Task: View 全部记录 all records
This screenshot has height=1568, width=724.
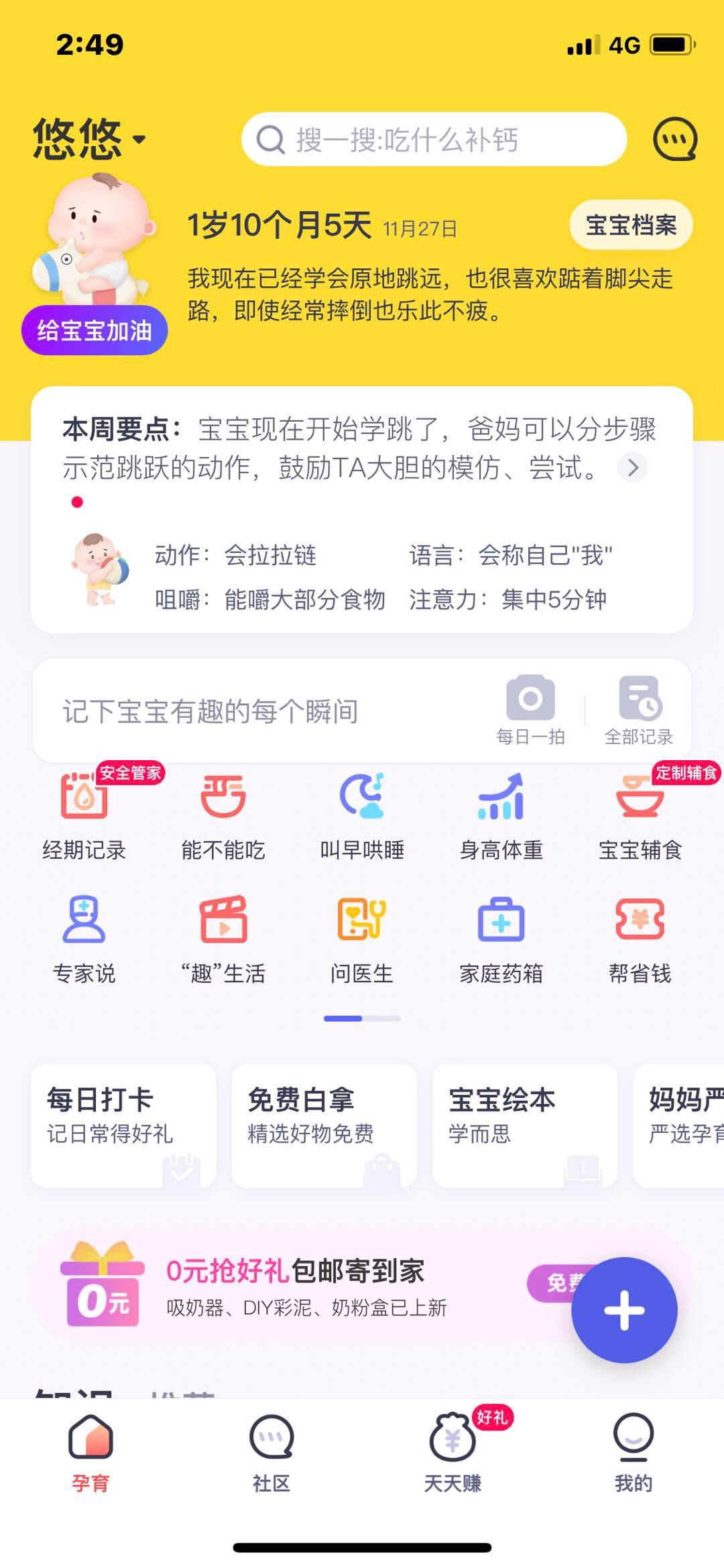Action: click(639, 711)
